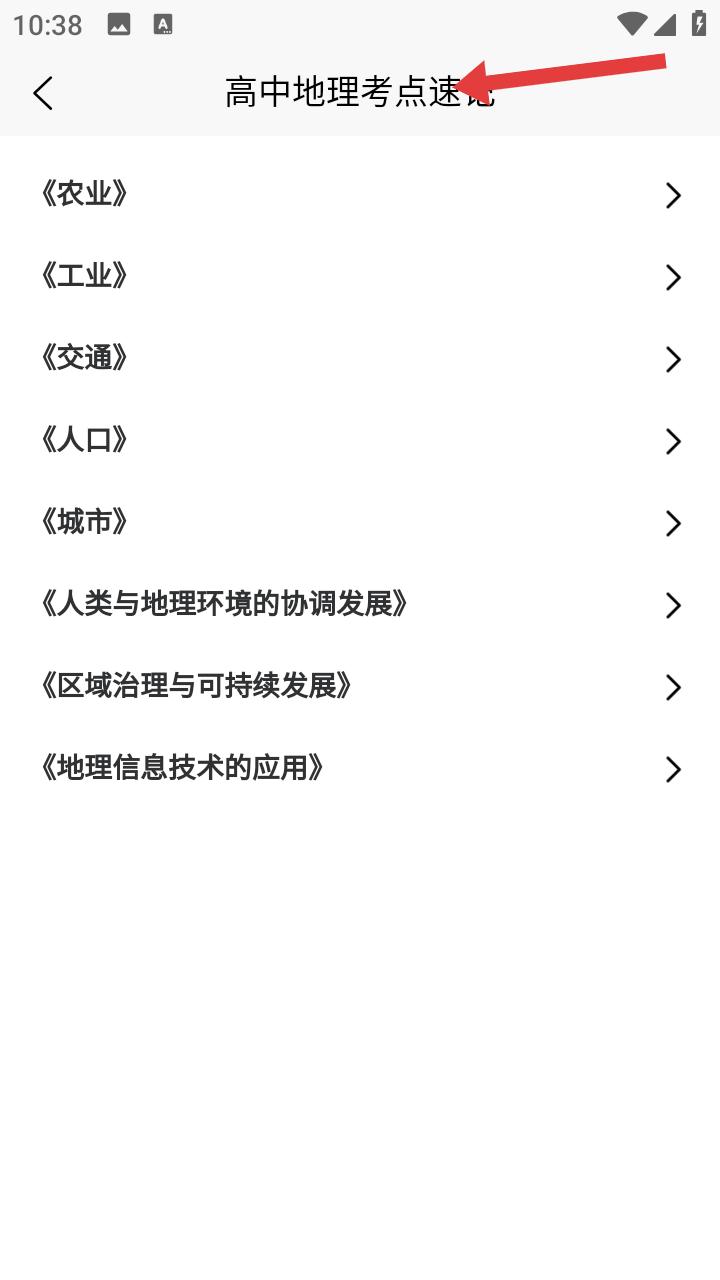The height and width of the screenshot is (1280, 720).
Task: Go back using the header arrow
Action: 43,93
